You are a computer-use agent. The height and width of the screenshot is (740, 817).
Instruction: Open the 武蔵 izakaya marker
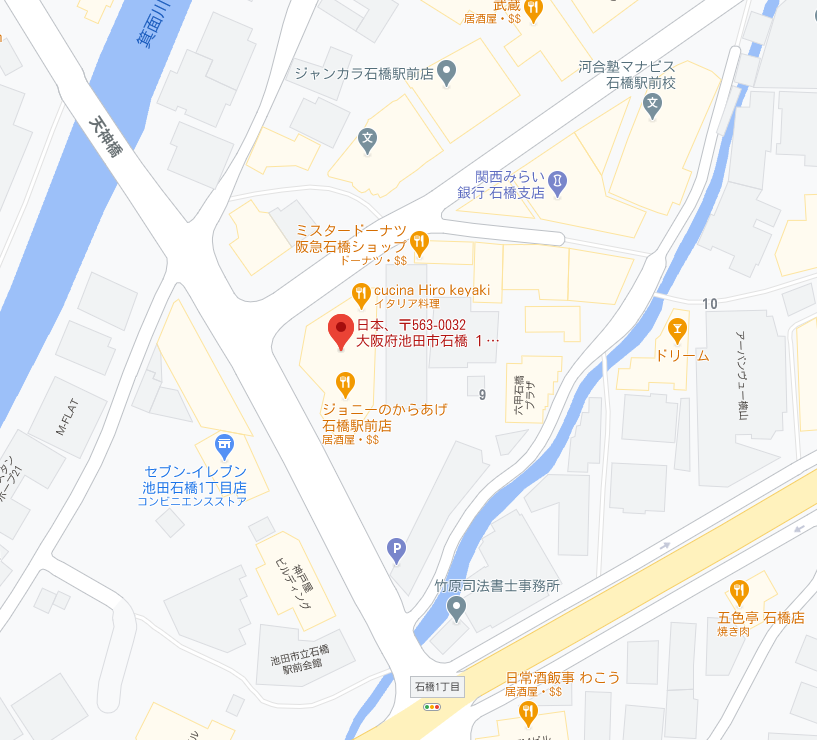[533, 8]
